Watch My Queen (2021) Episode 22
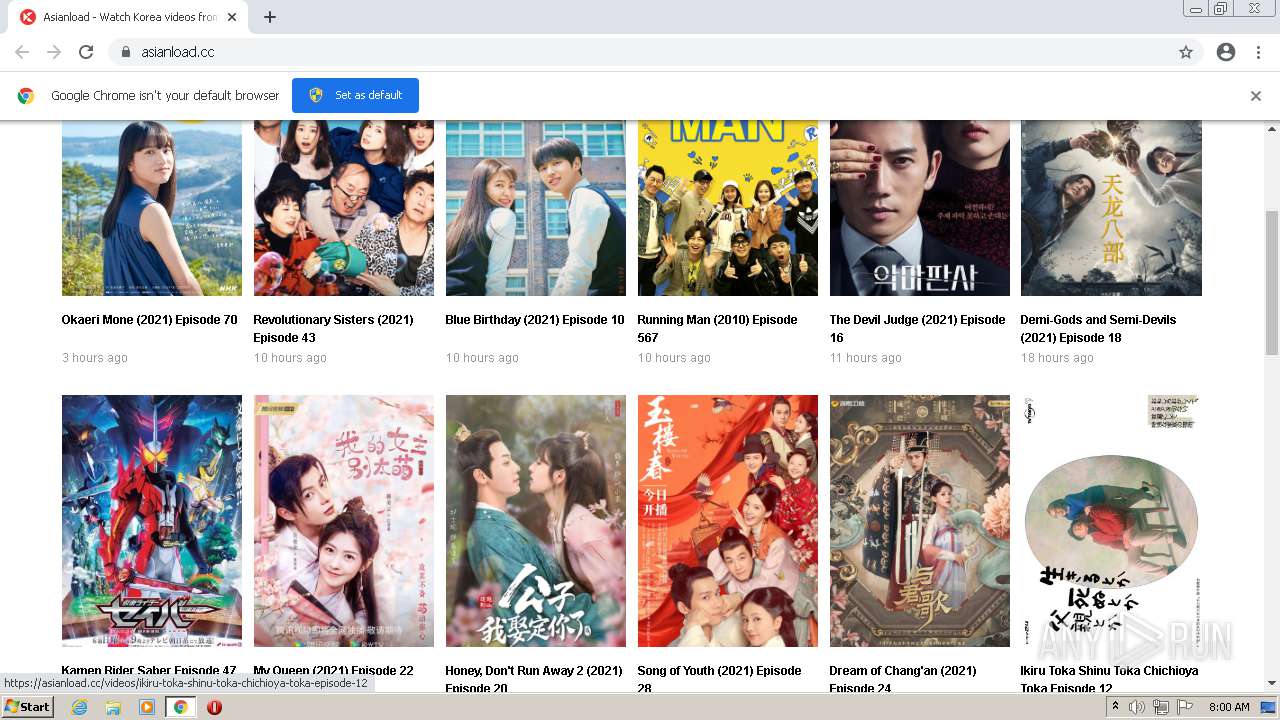This screenshot has height=720, width=1280. 333,670
